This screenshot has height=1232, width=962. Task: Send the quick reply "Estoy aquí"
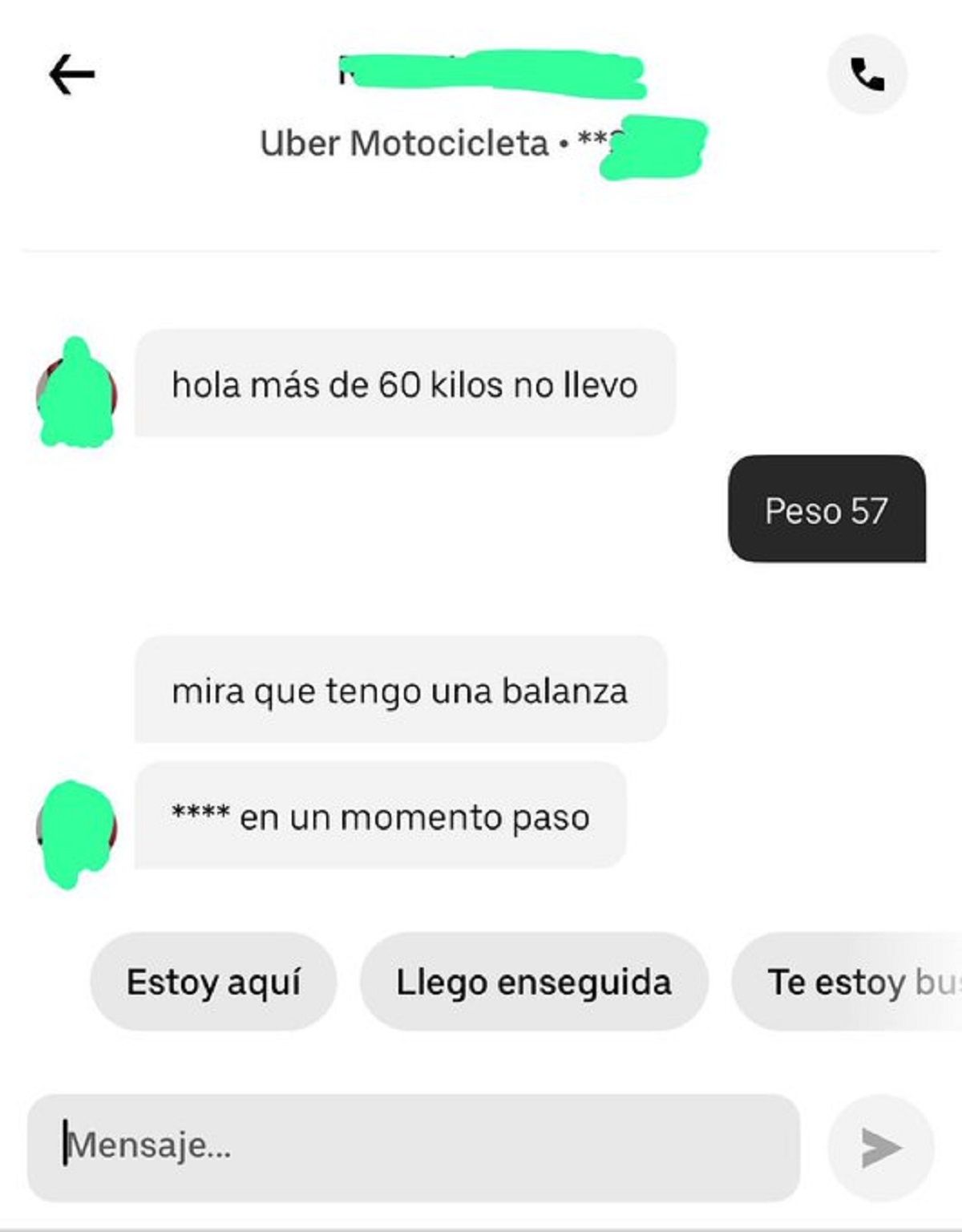click(213, 982)
